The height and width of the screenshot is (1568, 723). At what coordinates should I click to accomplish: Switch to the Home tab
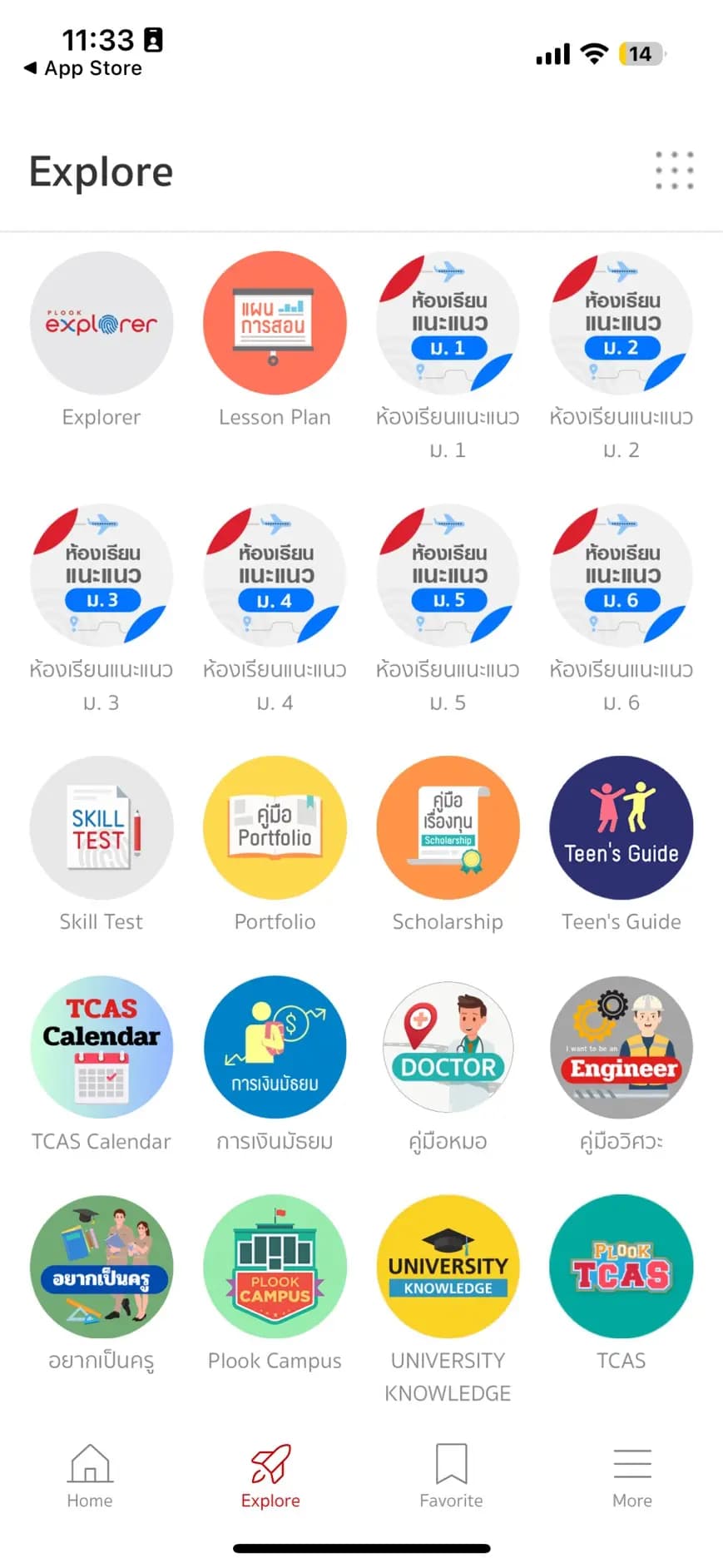tap(90, 1476)
